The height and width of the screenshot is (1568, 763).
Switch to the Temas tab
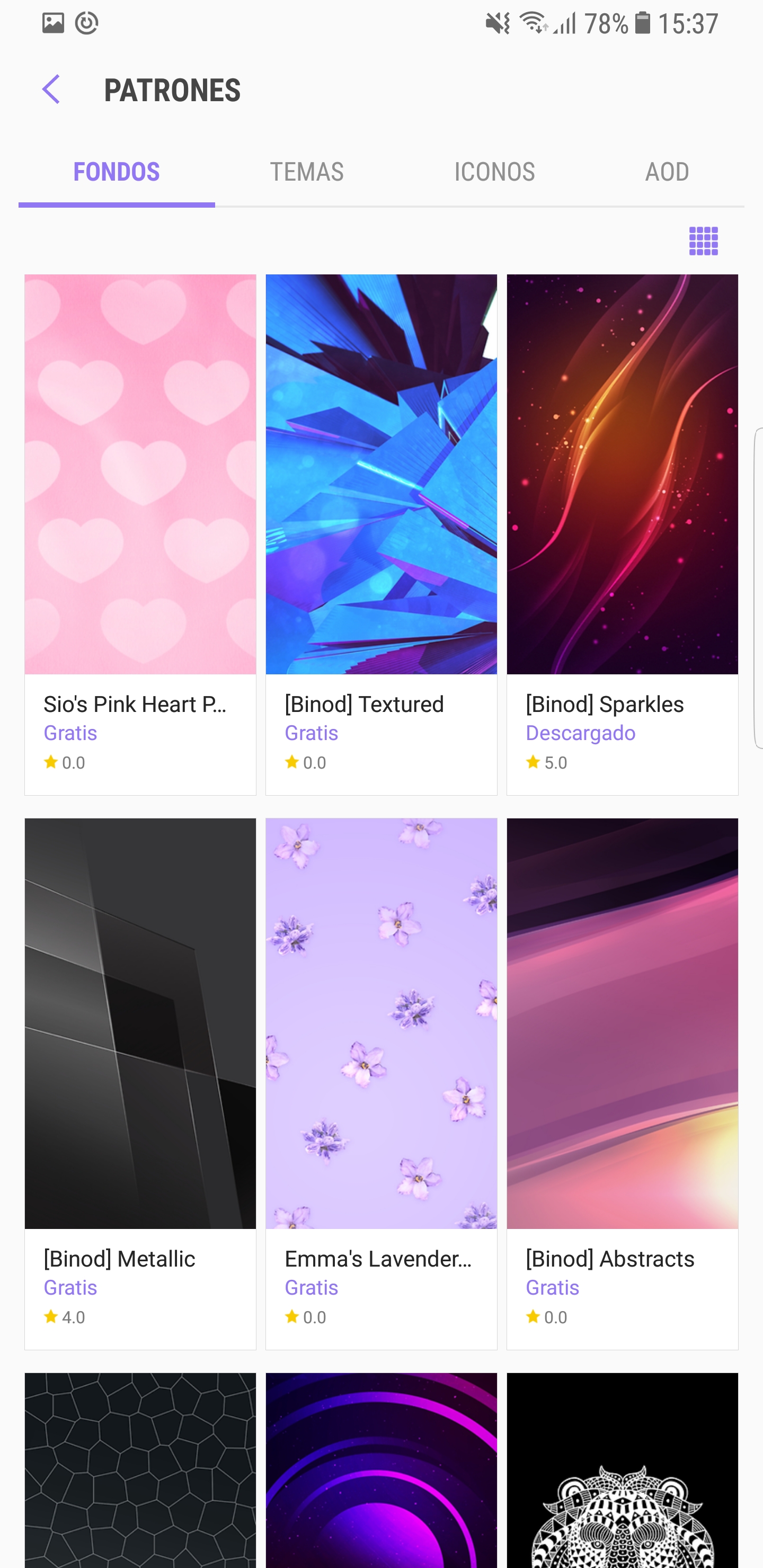tap(307, 172)
